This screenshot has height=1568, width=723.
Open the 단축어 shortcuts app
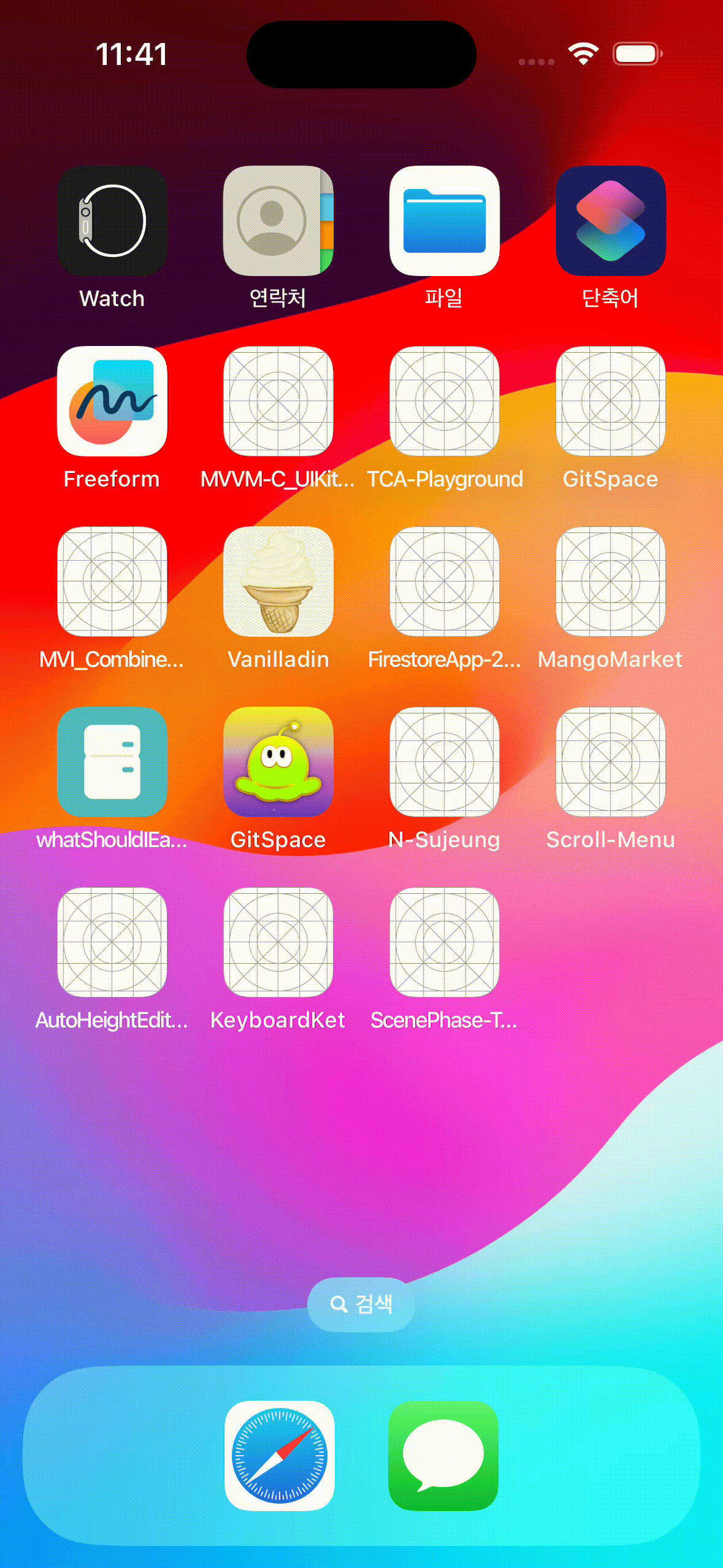(610, 221)
